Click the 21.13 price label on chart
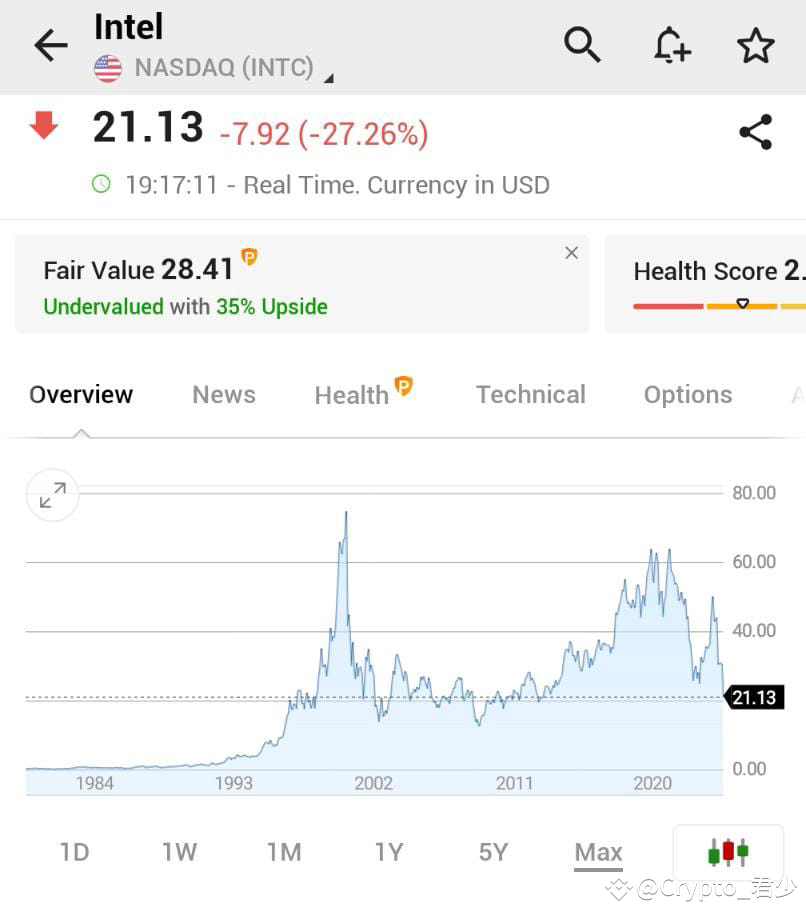Screen dimensions: 806x910 [x=753, y=698]
